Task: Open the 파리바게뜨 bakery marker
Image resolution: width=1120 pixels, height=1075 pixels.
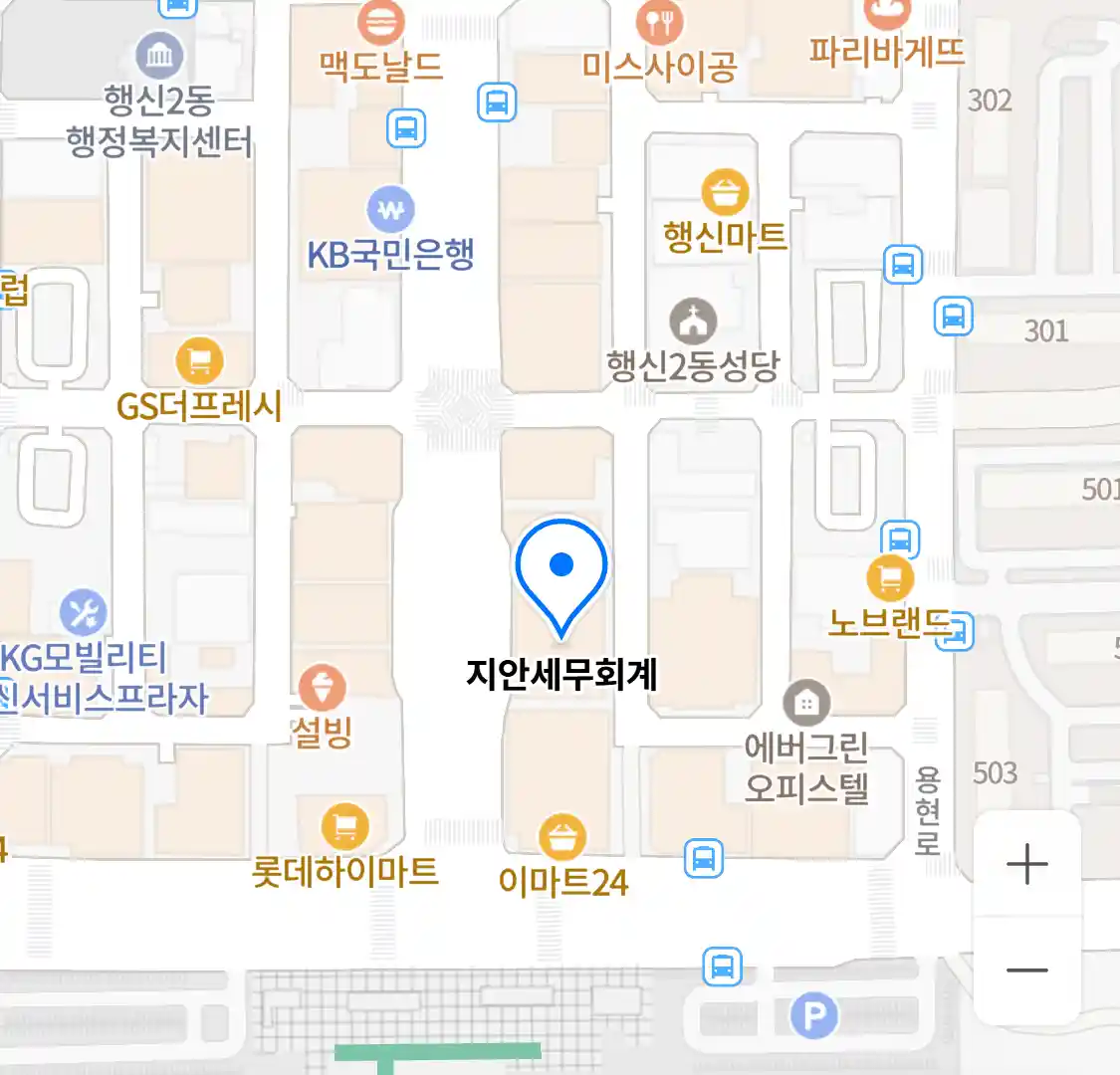Action: coord(885,14)
